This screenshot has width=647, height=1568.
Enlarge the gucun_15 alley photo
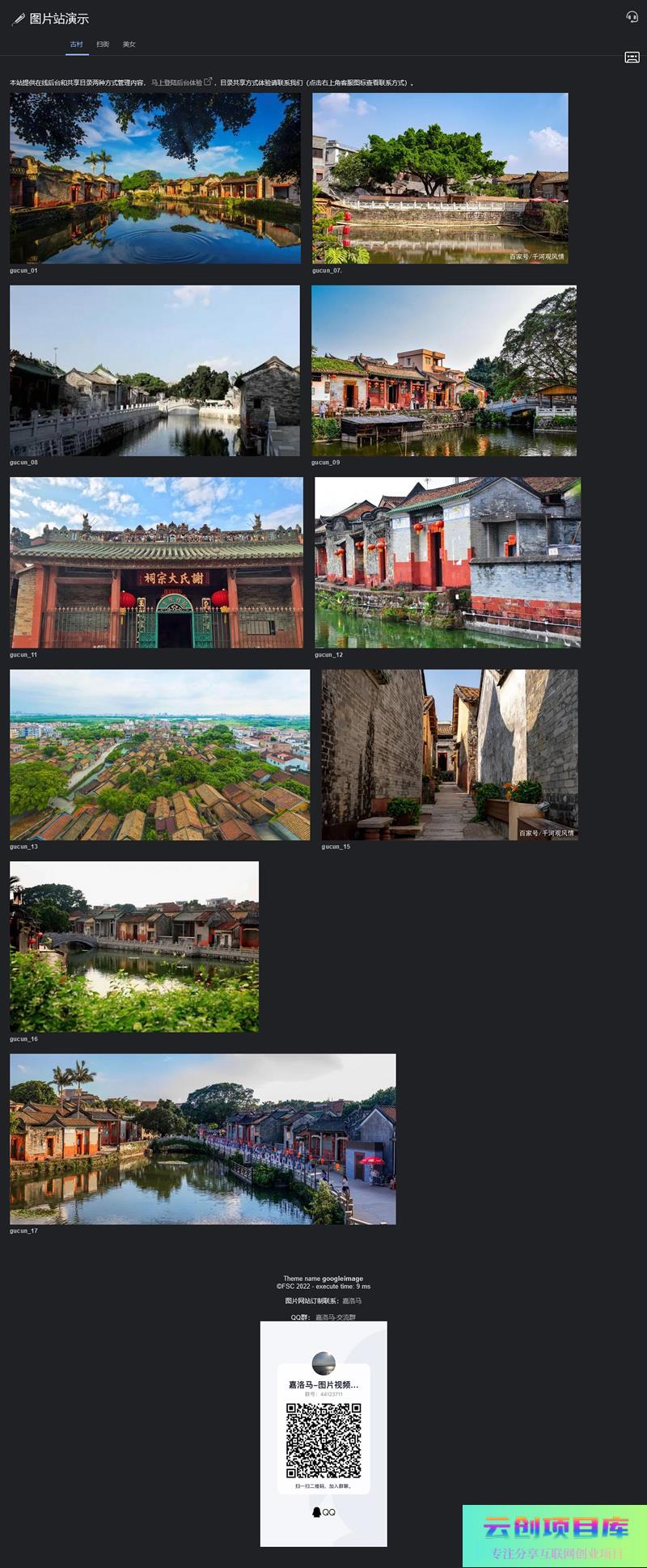click(x=450, y=754)
